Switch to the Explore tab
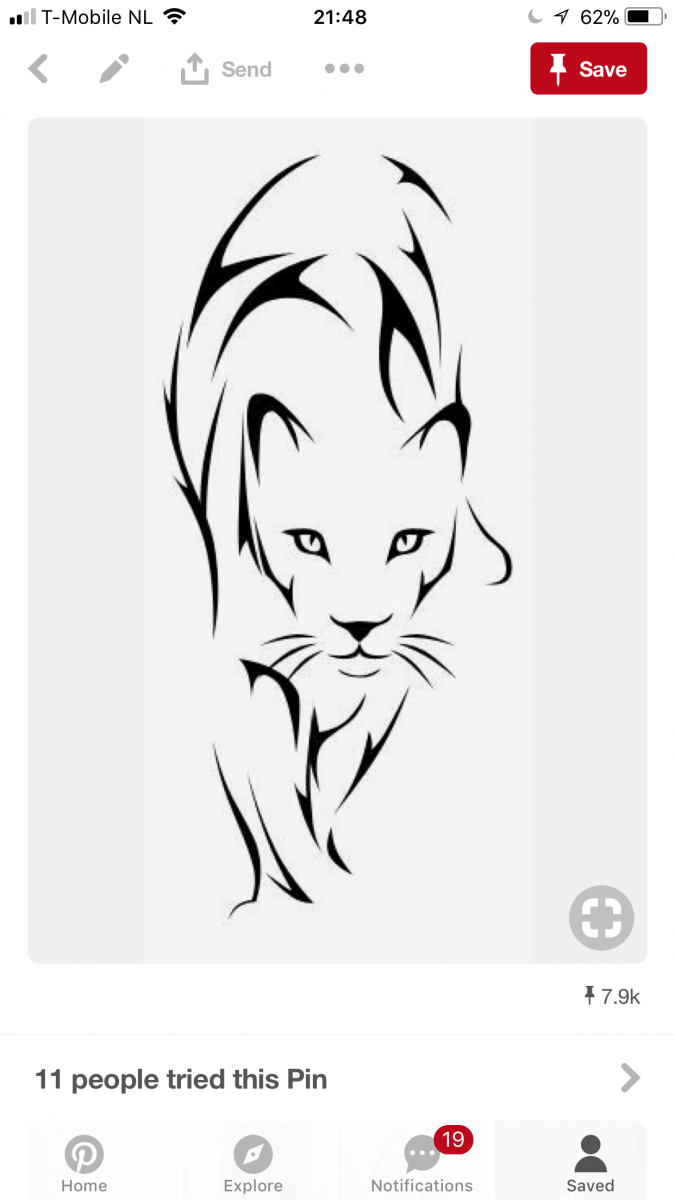 [x=253, y=1164]
